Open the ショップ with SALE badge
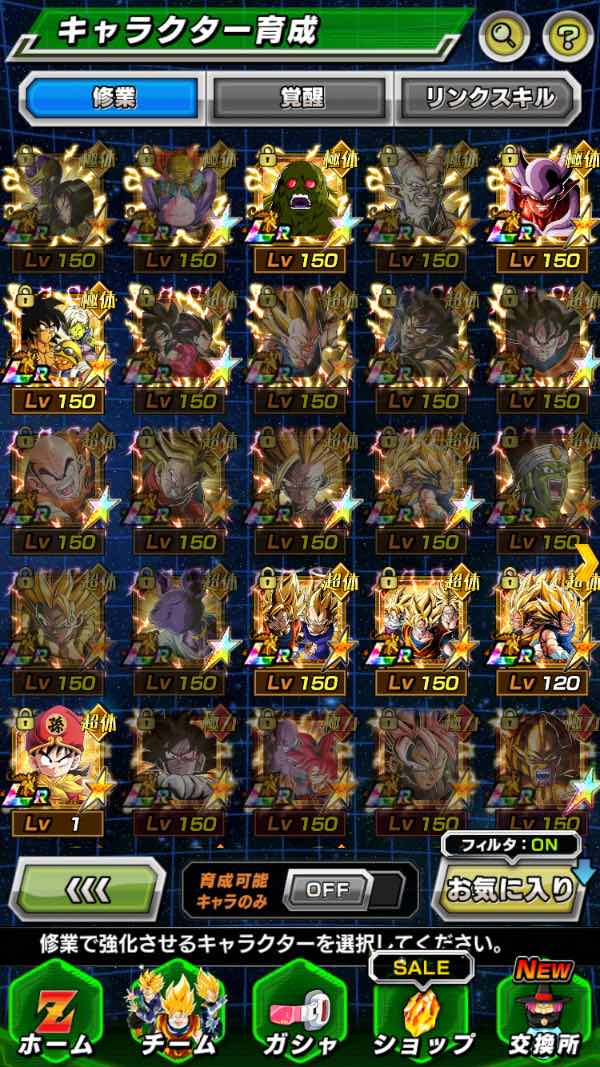Image resolution: width=600 pixels, height=1067 pixels. [422, 1015]
